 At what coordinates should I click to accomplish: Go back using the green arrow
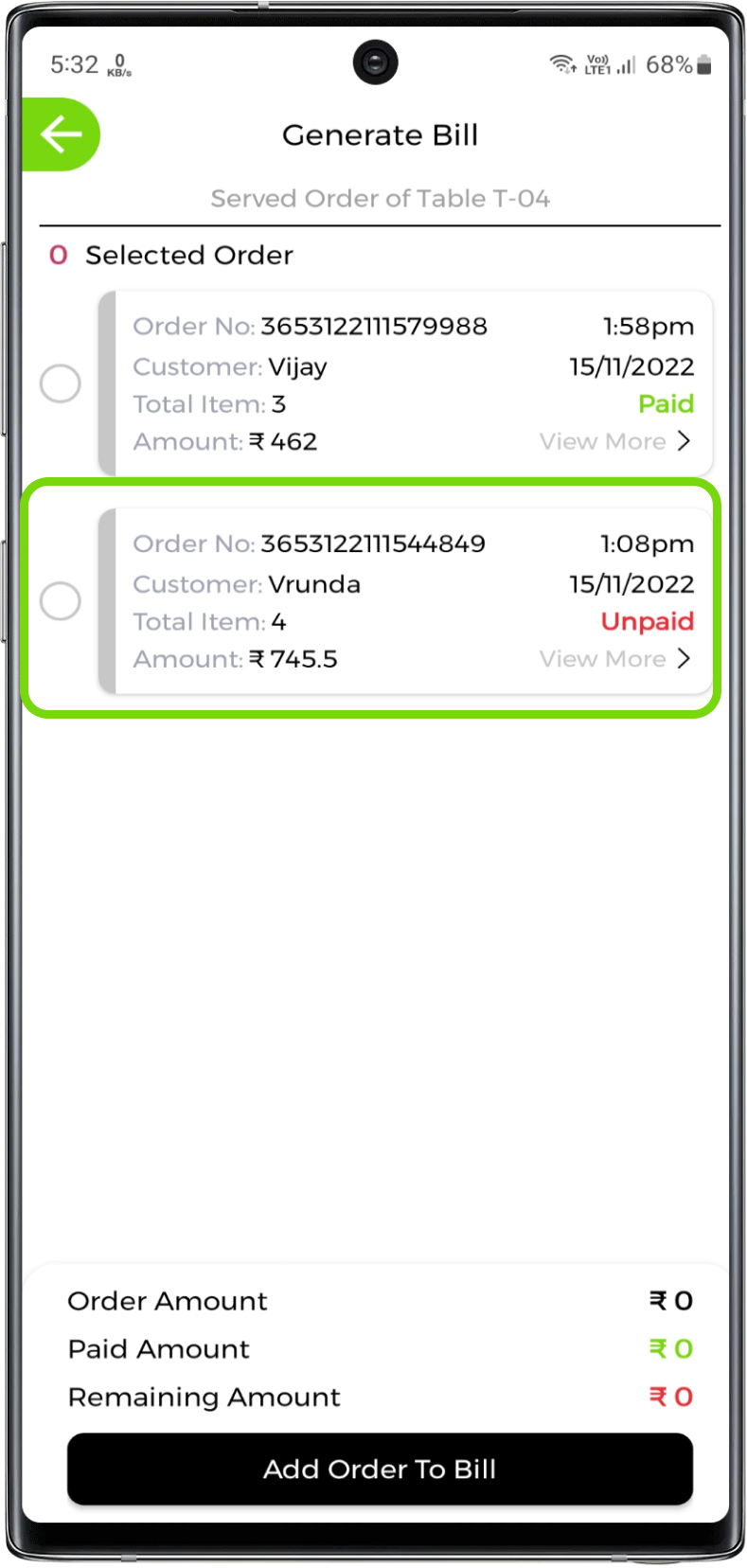point(61,134)
